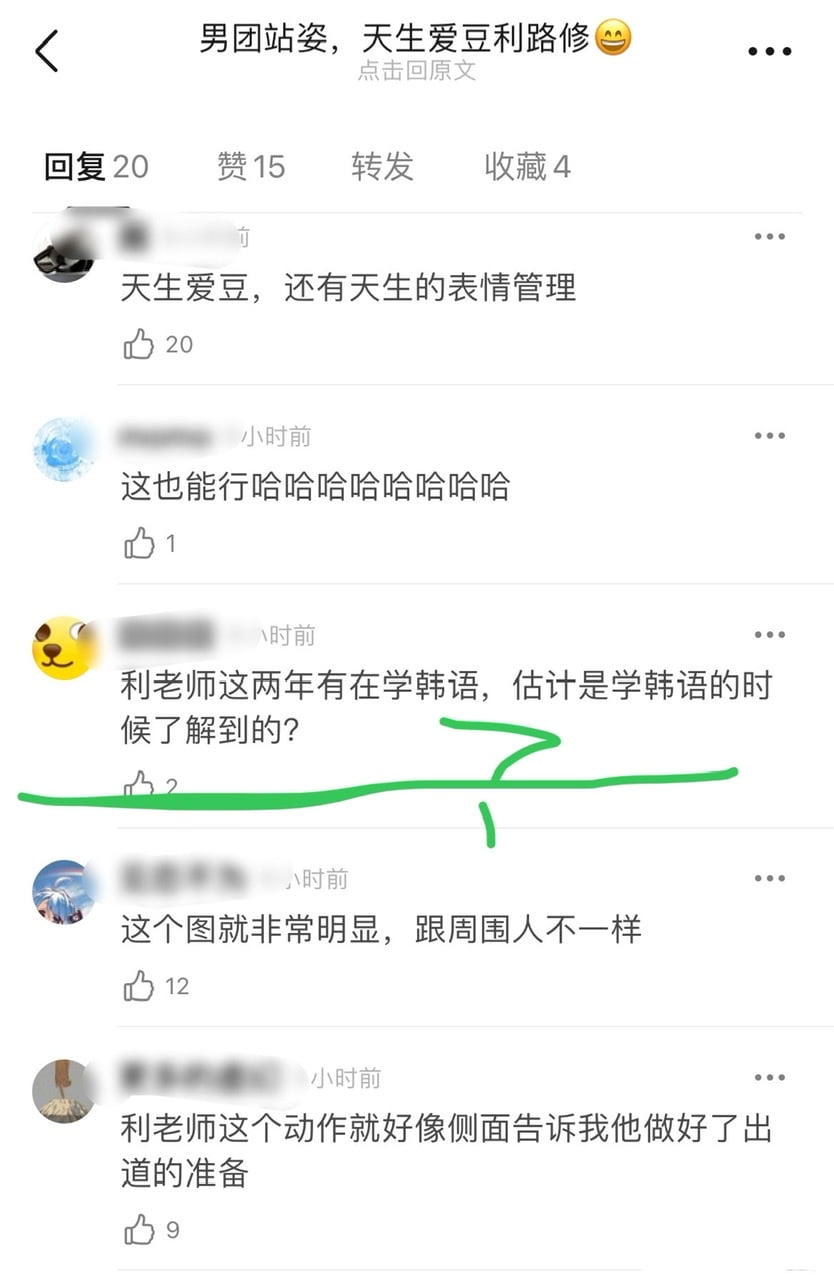Image resolution: width=834 pixels, height=1280 pixels.
Task: Open the dog avatar beside the 学韩语 comment
Action: [63, 648]
